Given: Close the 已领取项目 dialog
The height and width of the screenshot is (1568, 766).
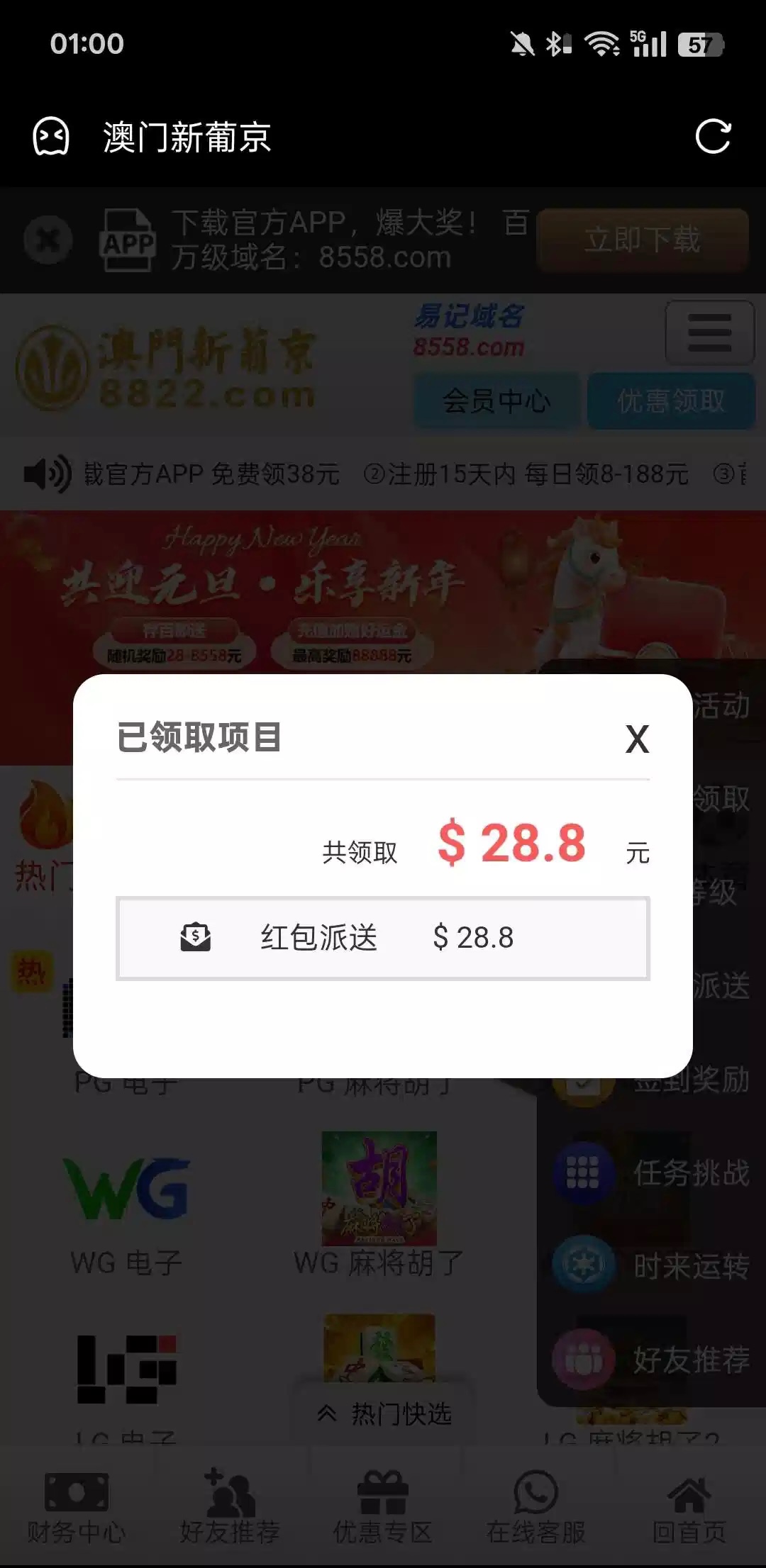Looking at the screenshot, I should click(x=637, y=739).
